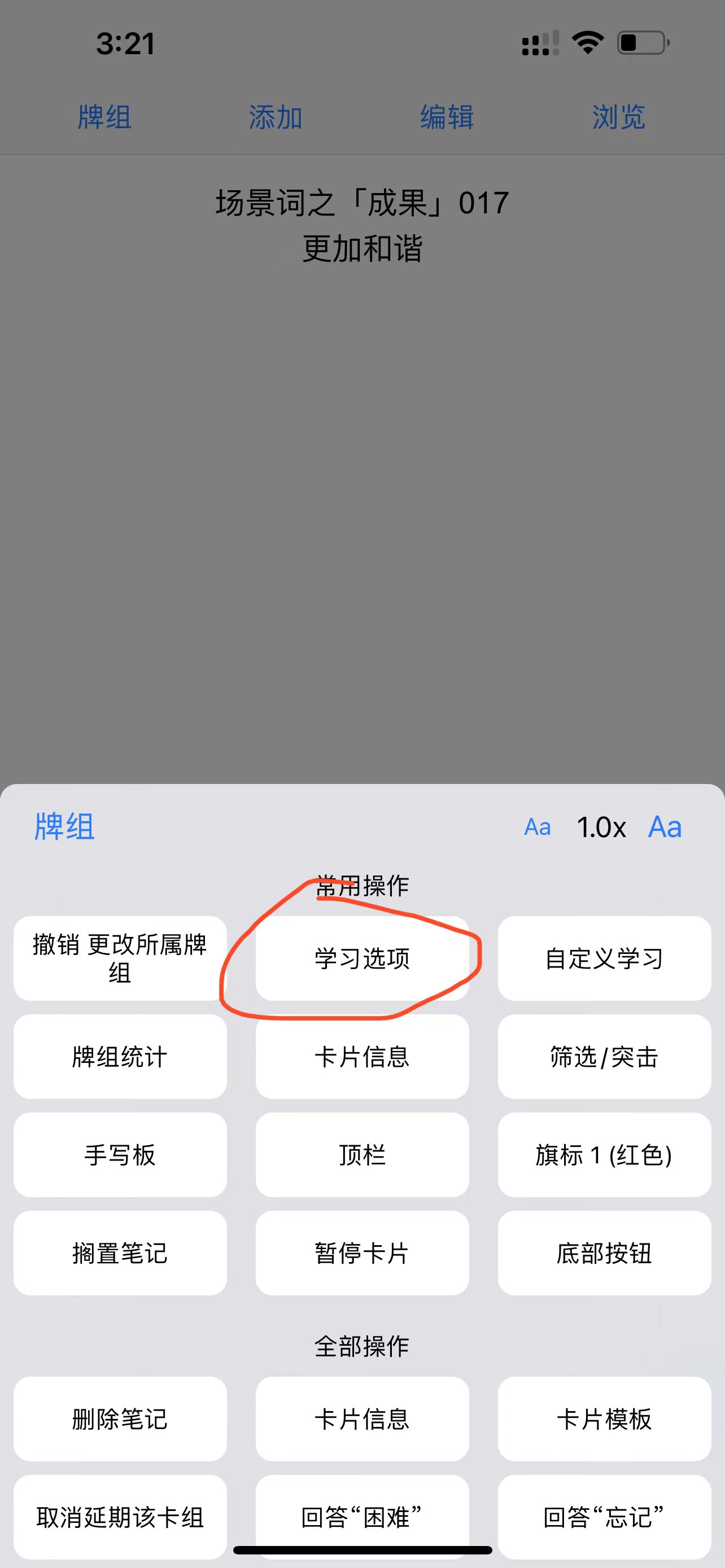This screenshot has height=1568, width=725.
Task: Decrease font size with the small Aa
Action: click(x=538, y=827)
